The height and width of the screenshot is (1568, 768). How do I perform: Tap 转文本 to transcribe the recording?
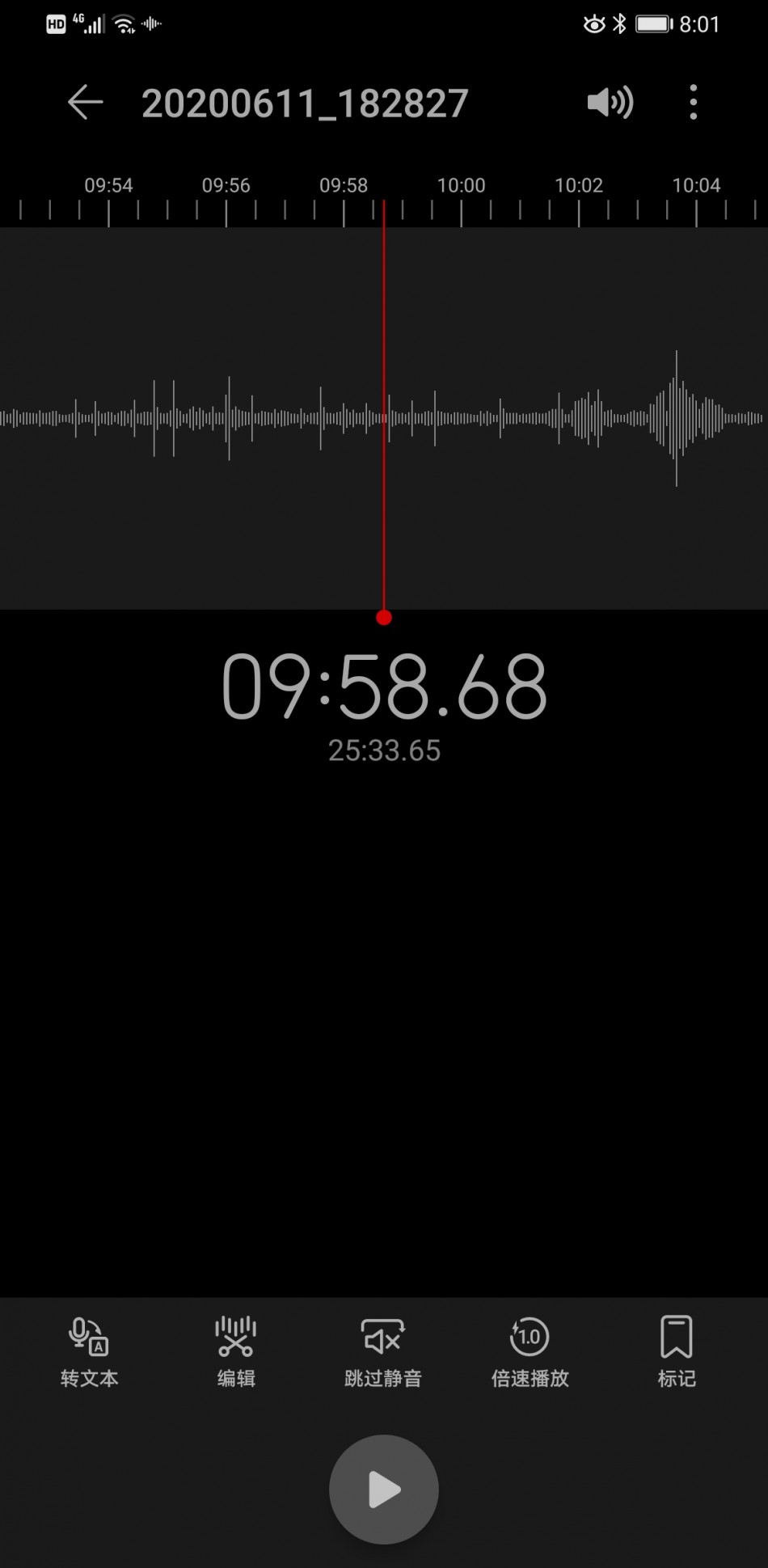coord(89,1351)
